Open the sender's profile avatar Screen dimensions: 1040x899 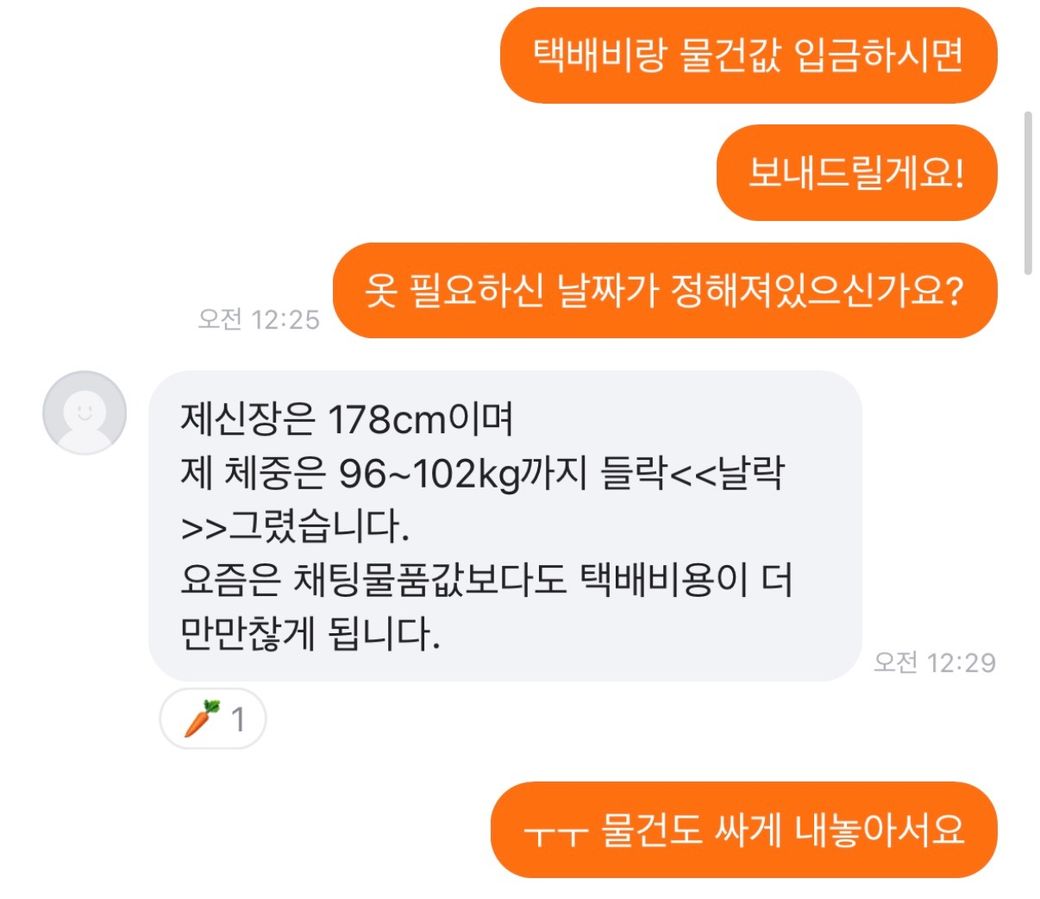(84, 413)
